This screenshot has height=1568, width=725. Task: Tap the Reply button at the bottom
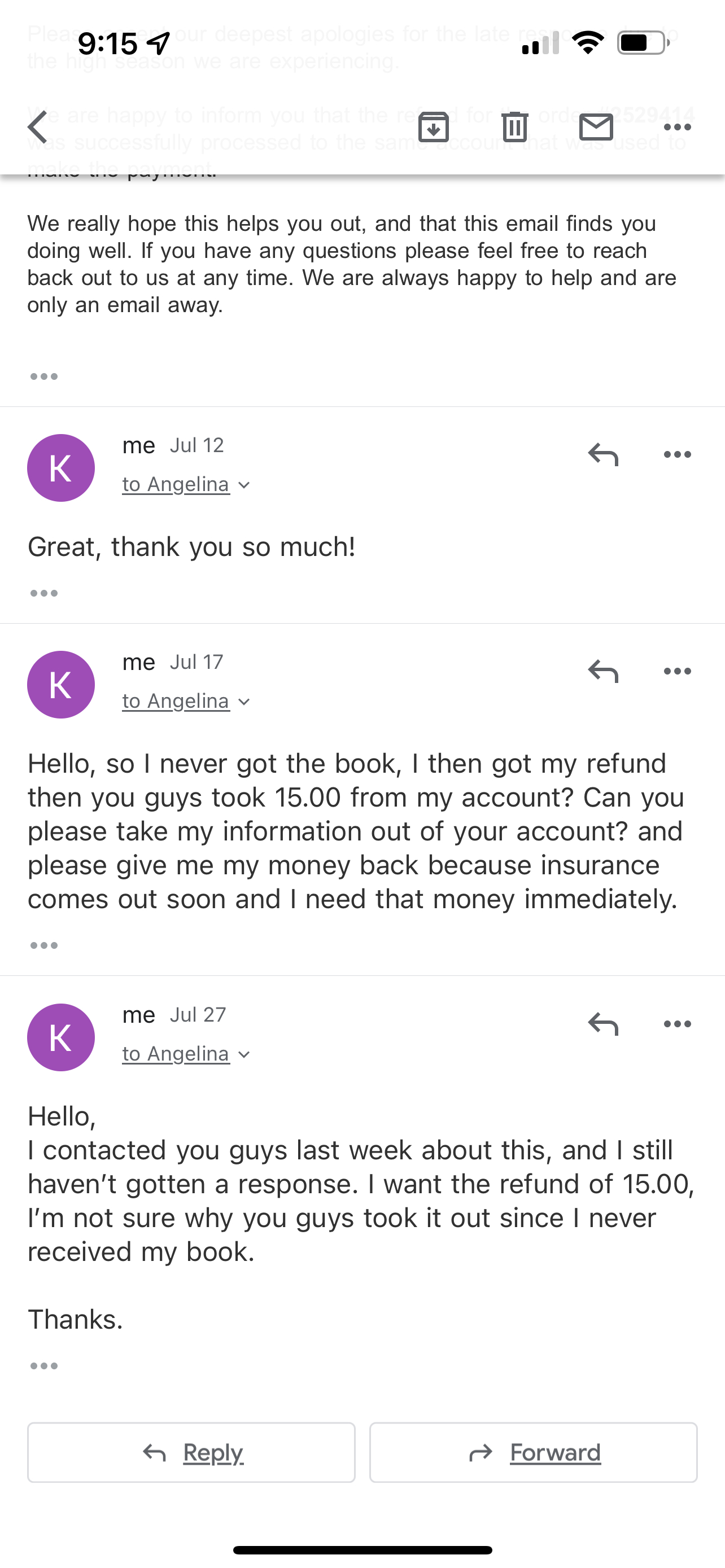pos(191,1452)
